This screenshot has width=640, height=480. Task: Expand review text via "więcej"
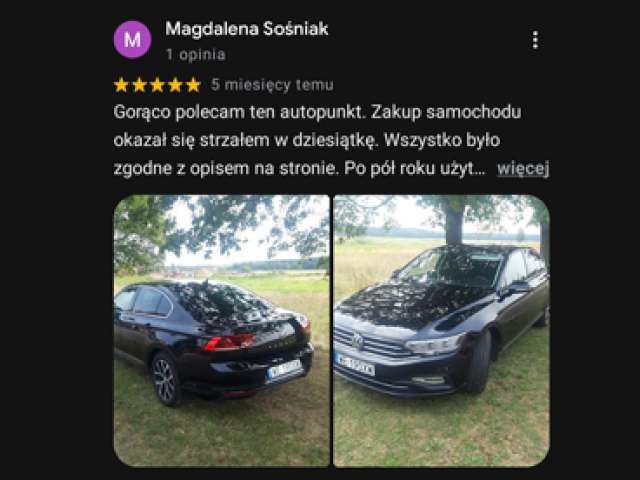click(x=523, y=168)
